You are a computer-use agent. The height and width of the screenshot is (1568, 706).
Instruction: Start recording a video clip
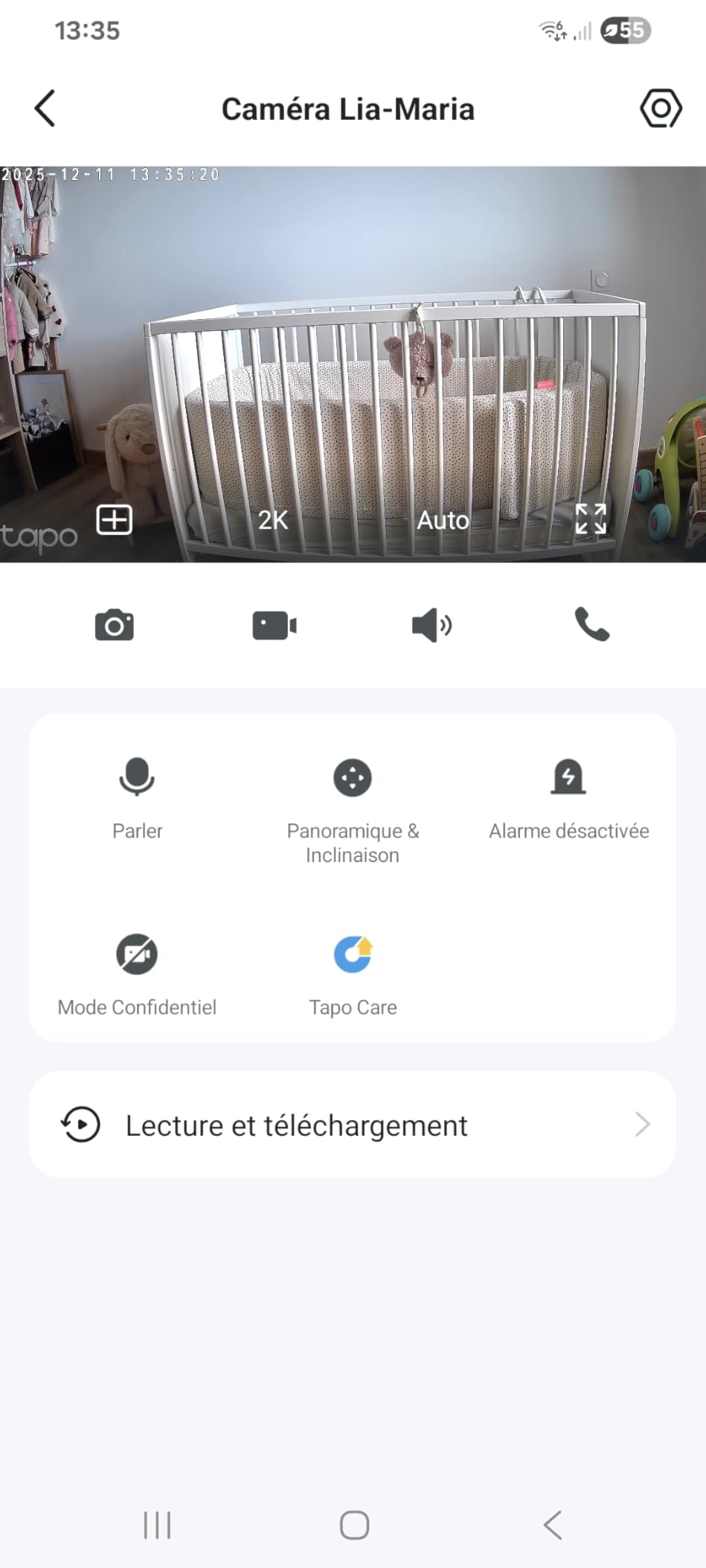275,625
